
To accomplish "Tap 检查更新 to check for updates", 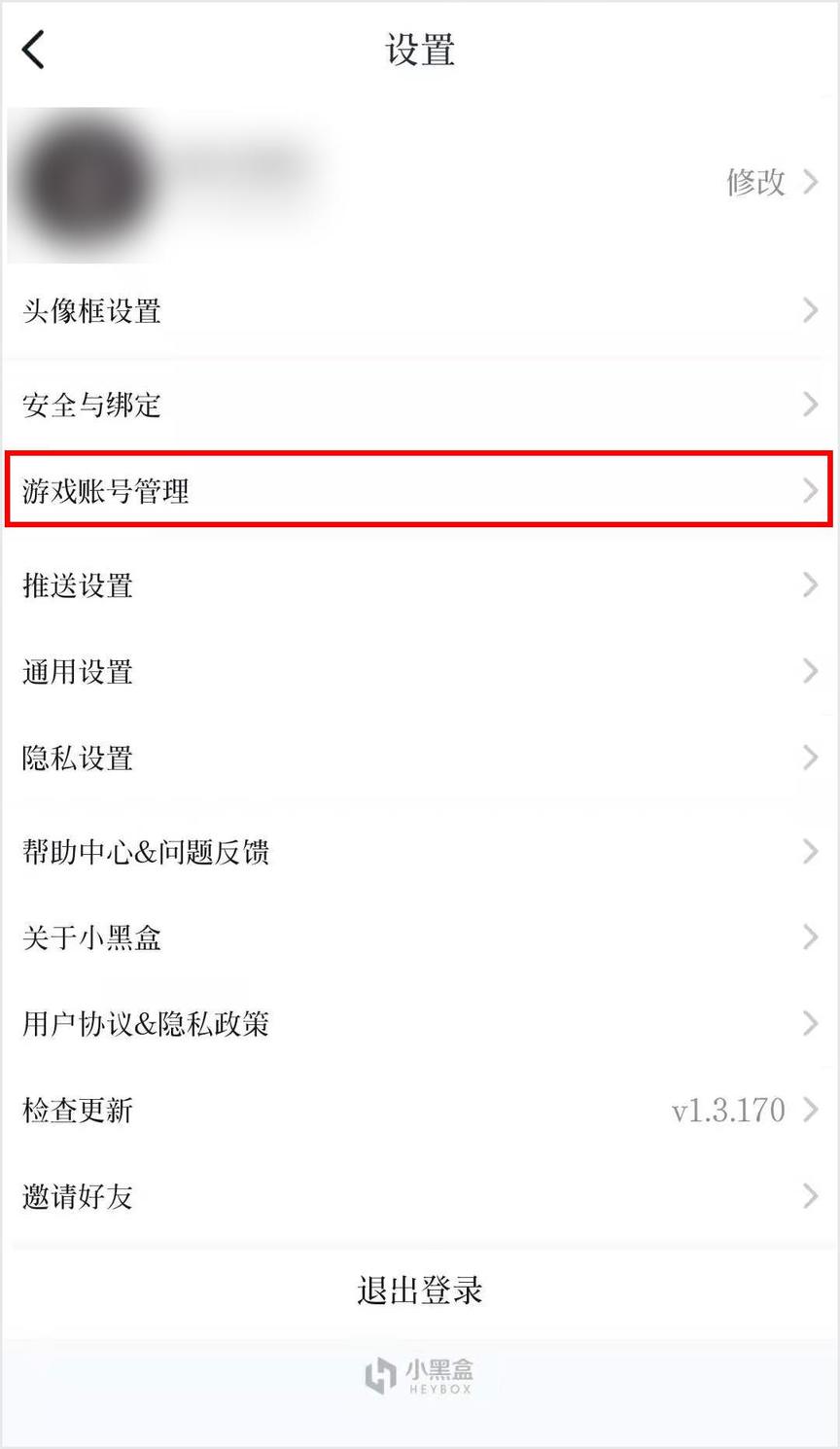I will click(78, 1110).
